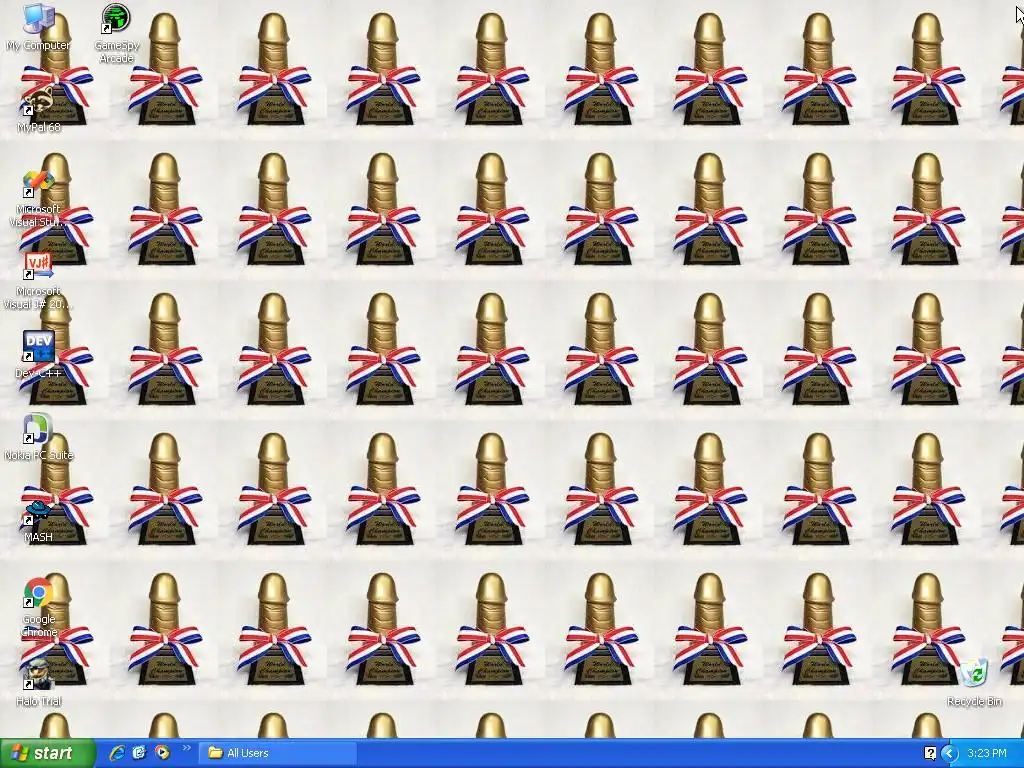The width and height of the screenshot is (1024, 768).
Task: Select the My Computer desktop icon
Action: click(x=38, y=22)
